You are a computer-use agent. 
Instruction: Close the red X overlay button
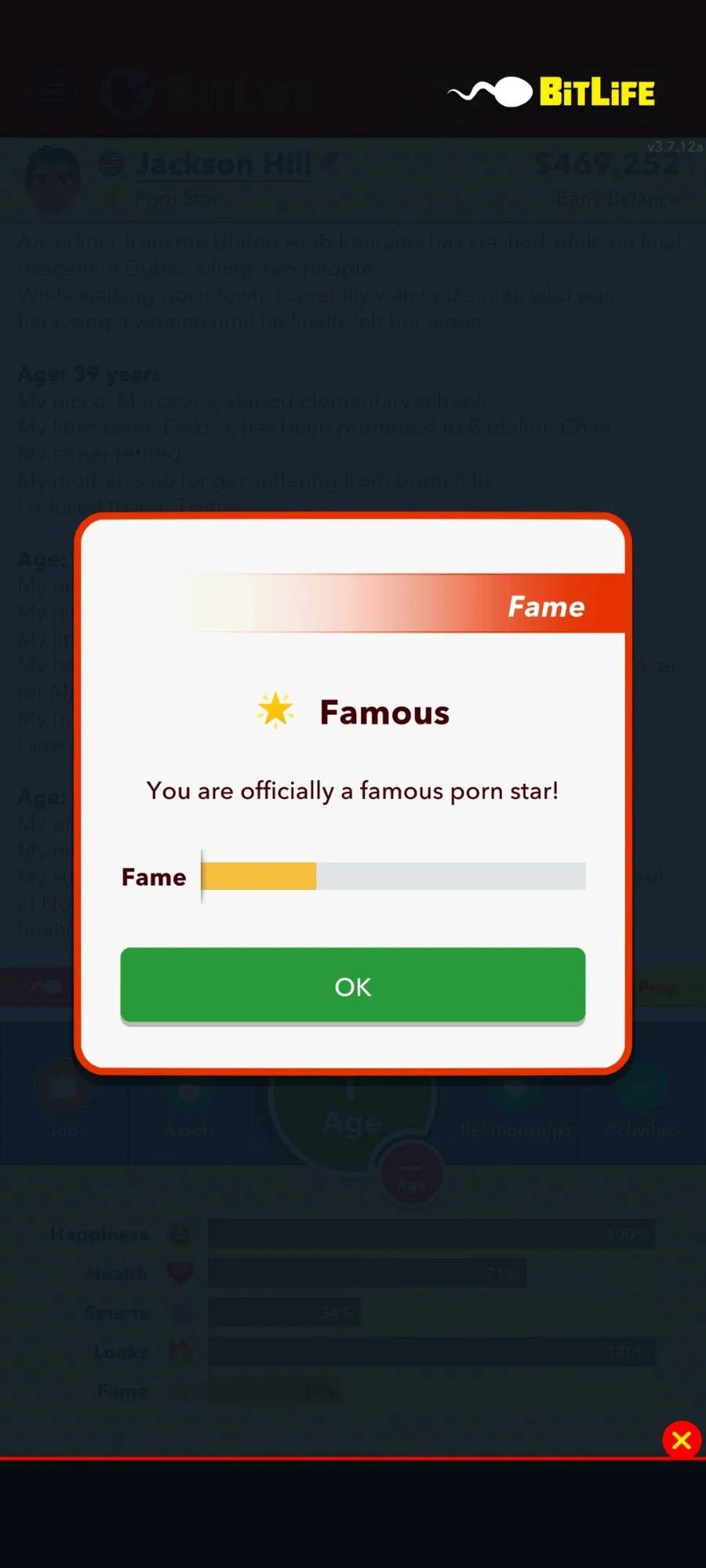[x=682, y=1440]
